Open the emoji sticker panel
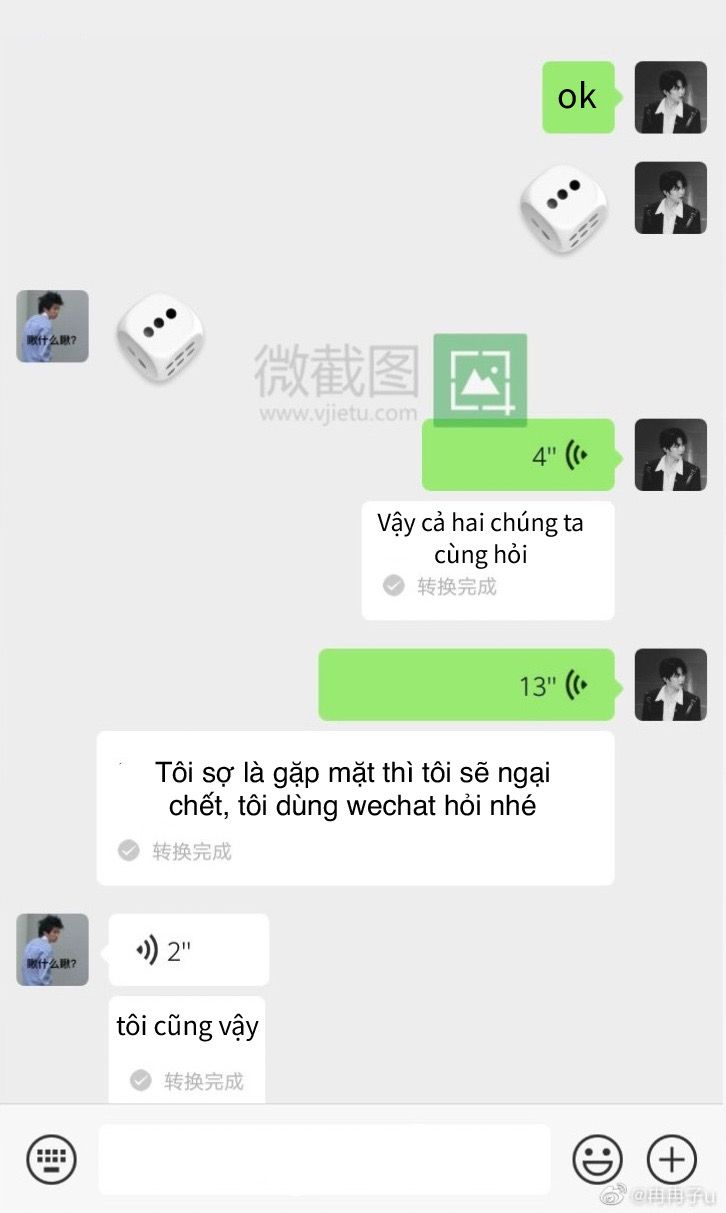726x1213 pixels. click(x=597, y=1160)
